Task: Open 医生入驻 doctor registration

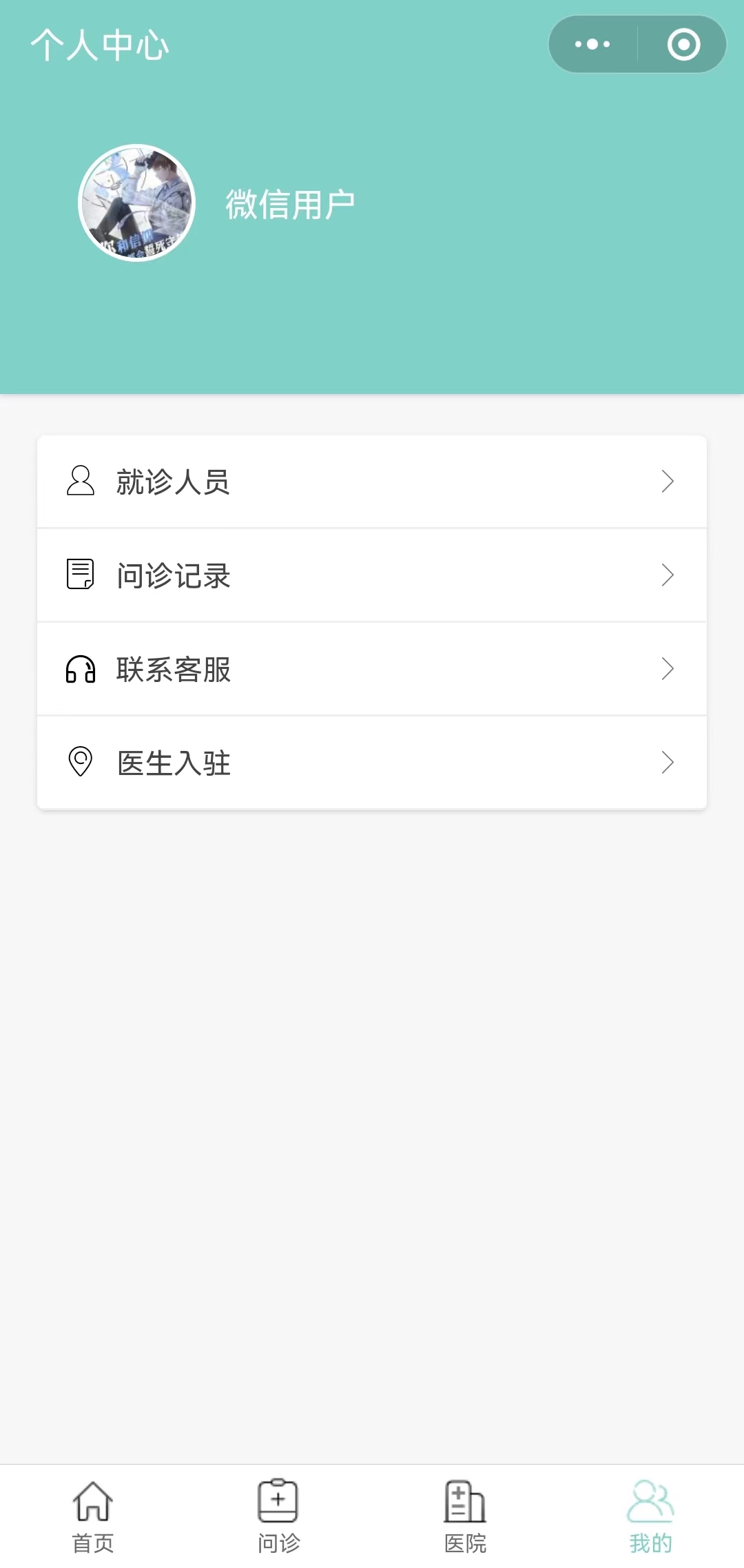Action: coord(372,763)
